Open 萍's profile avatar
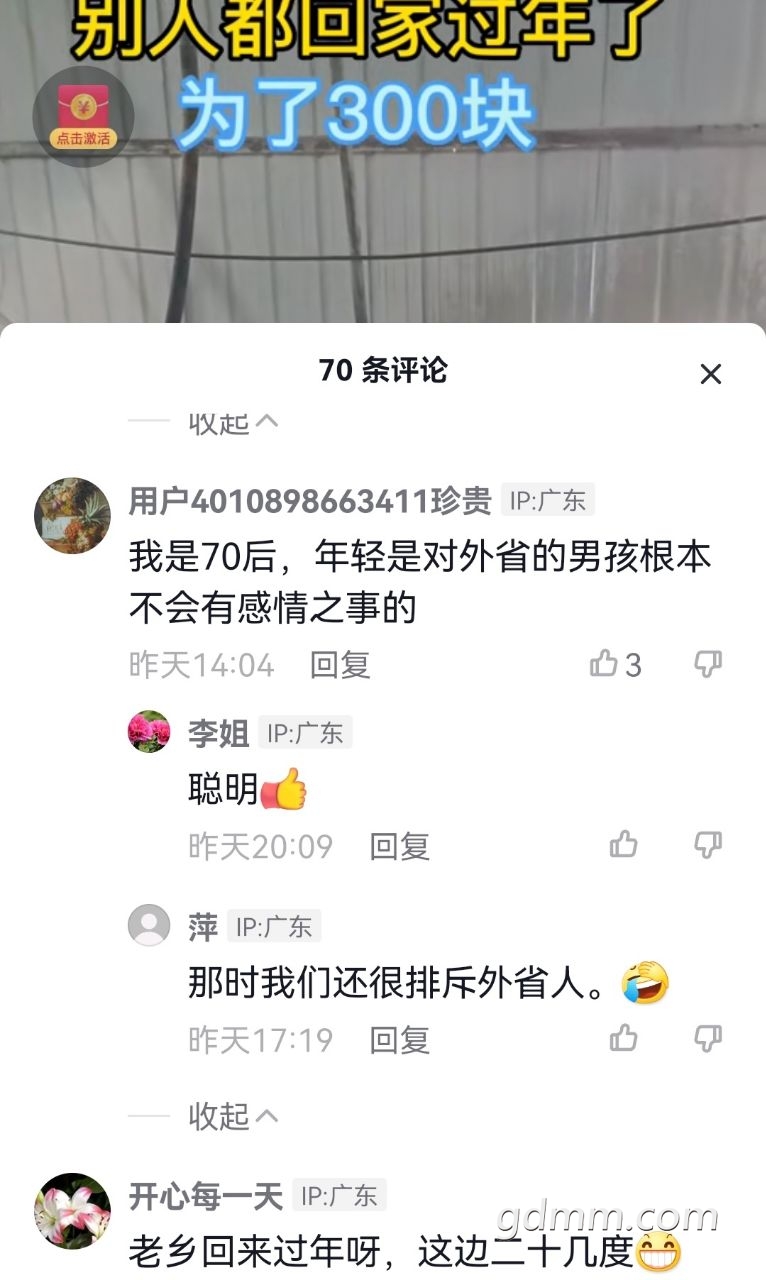Image resolution: width=766 pixels, height=1280 pixels. [149, 925]
